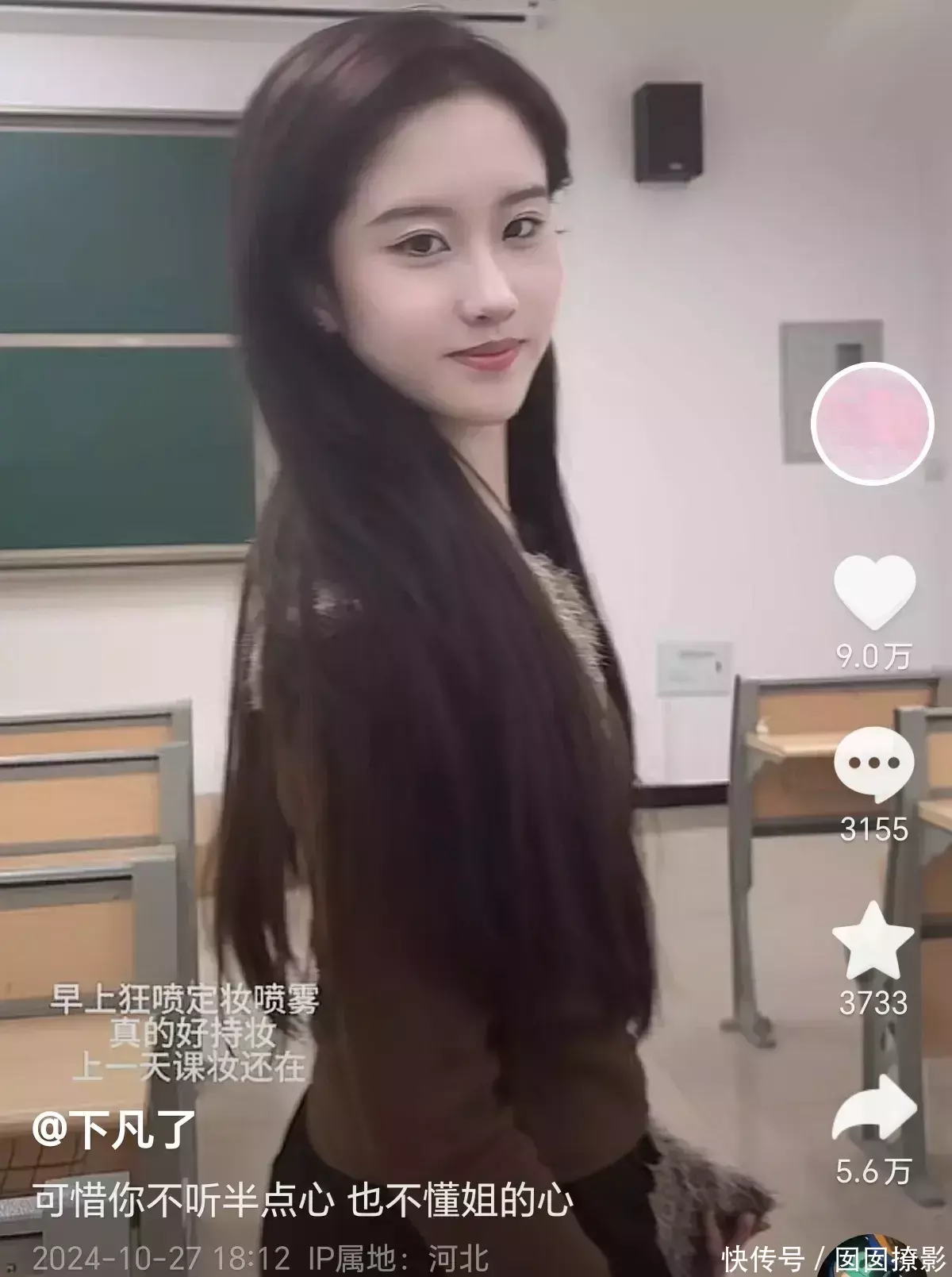Open the creator's round profile avatar
The image size is (952, 1277).
871,424
